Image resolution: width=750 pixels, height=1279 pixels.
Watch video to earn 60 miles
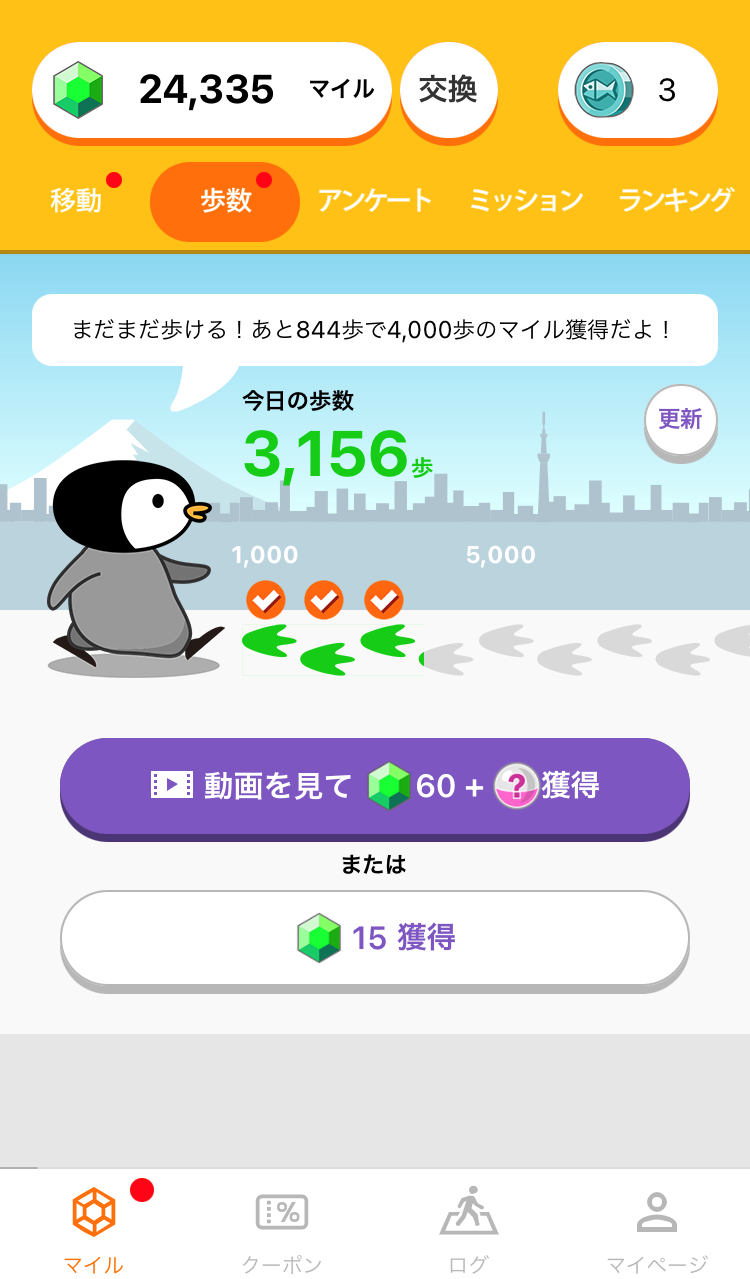pyautogui.click(x=375, y=786)
